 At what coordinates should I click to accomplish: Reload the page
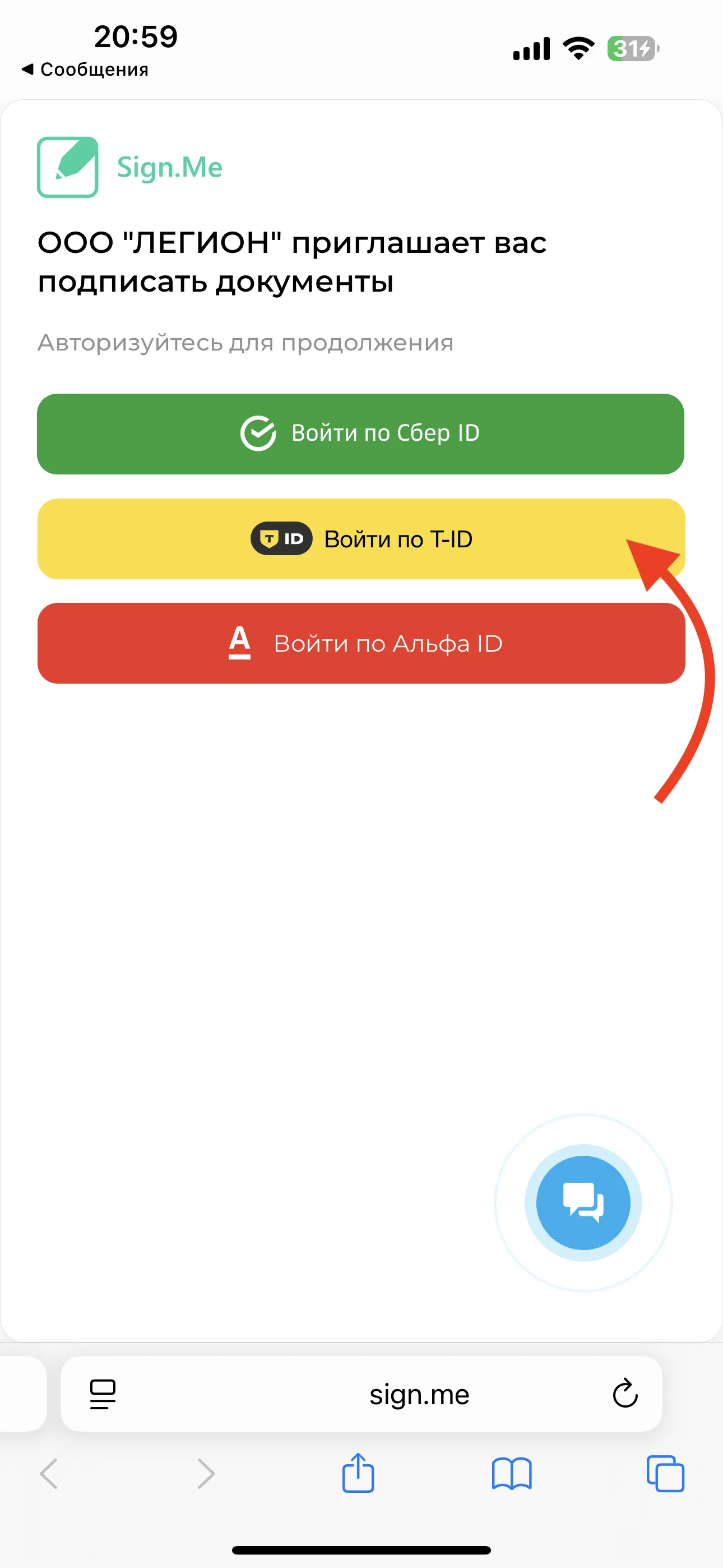[x=624, y=1394]
